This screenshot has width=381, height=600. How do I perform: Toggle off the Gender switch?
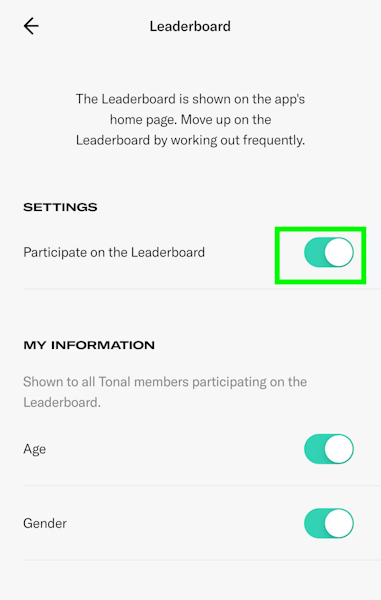tap(329, 523)
